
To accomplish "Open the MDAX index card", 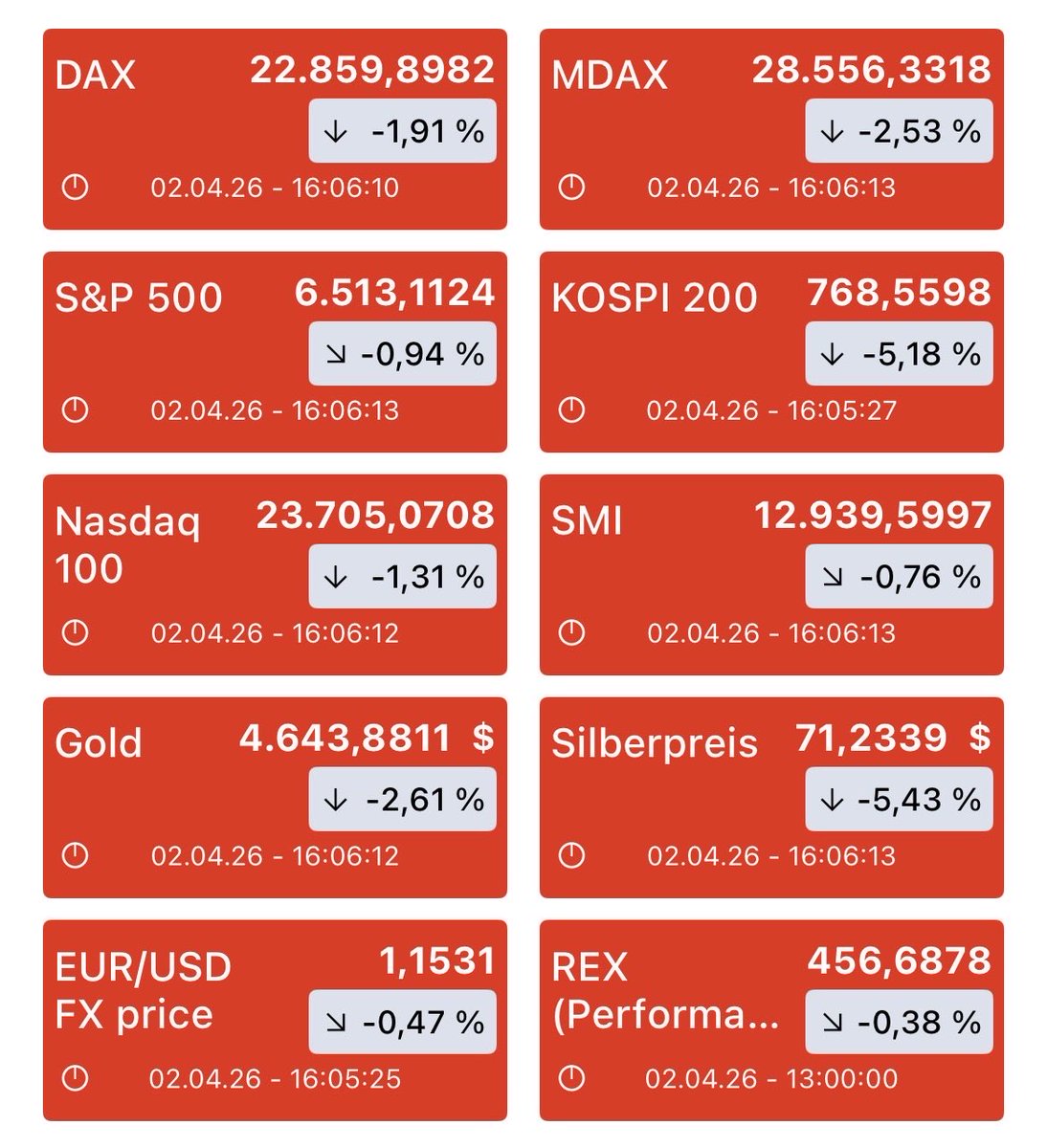I will 771,129.
